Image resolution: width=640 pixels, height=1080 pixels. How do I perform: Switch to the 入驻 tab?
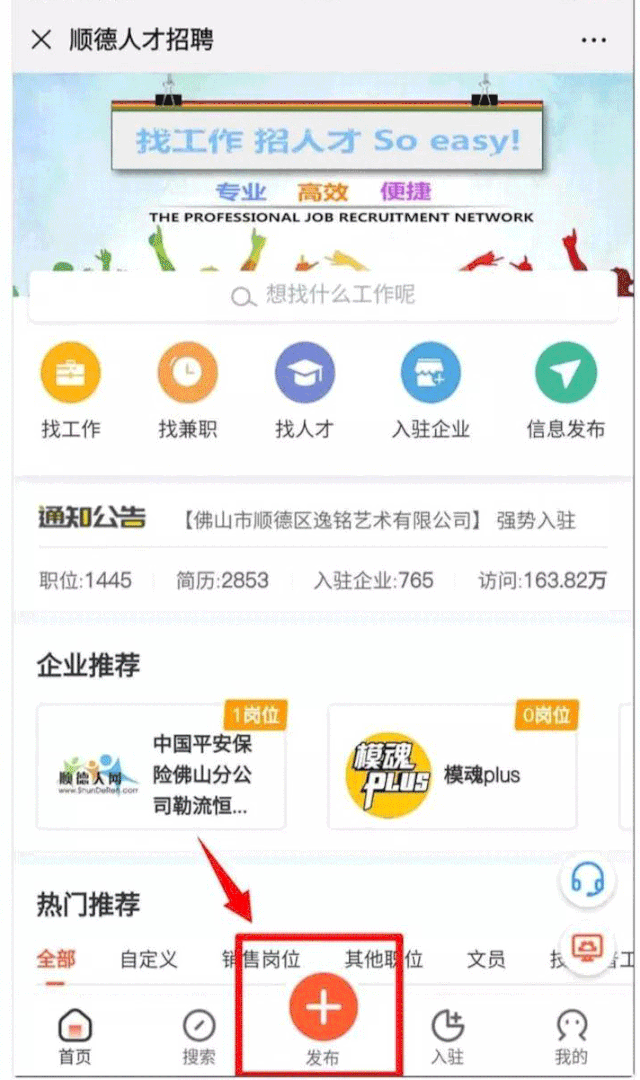[447, 1038]
